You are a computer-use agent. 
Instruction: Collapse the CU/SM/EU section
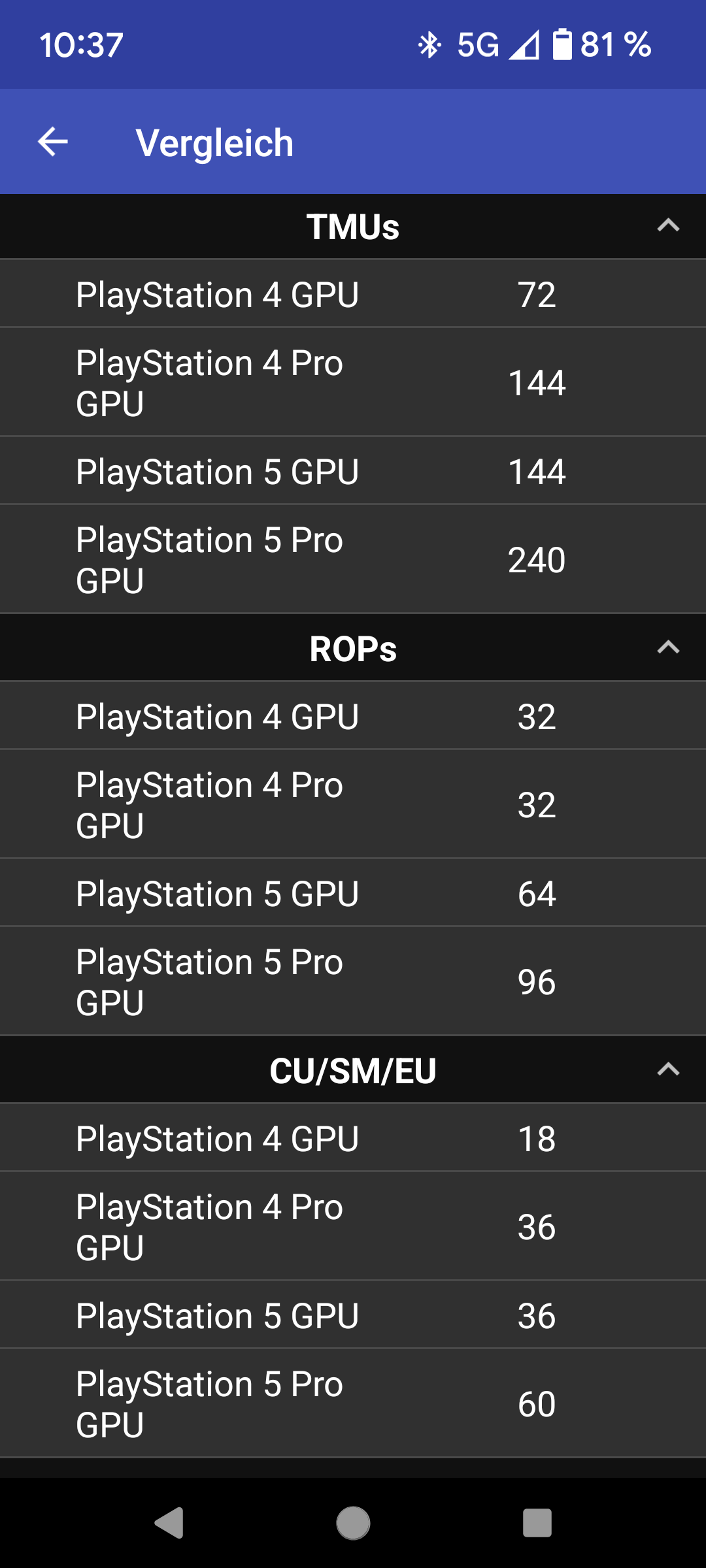667,1070
